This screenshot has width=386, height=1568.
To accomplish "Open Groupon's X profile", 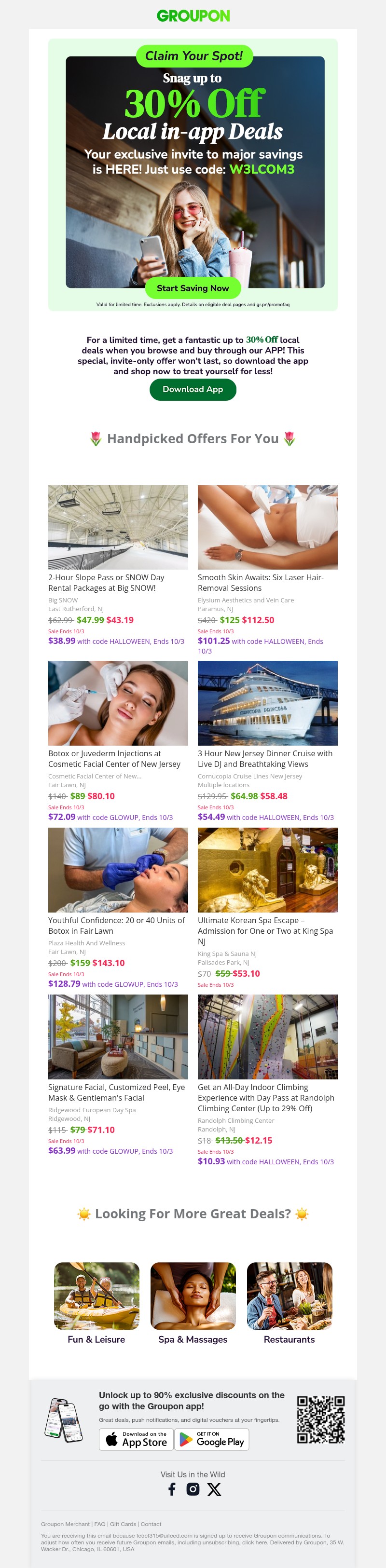I will [x=214, y=1489].
